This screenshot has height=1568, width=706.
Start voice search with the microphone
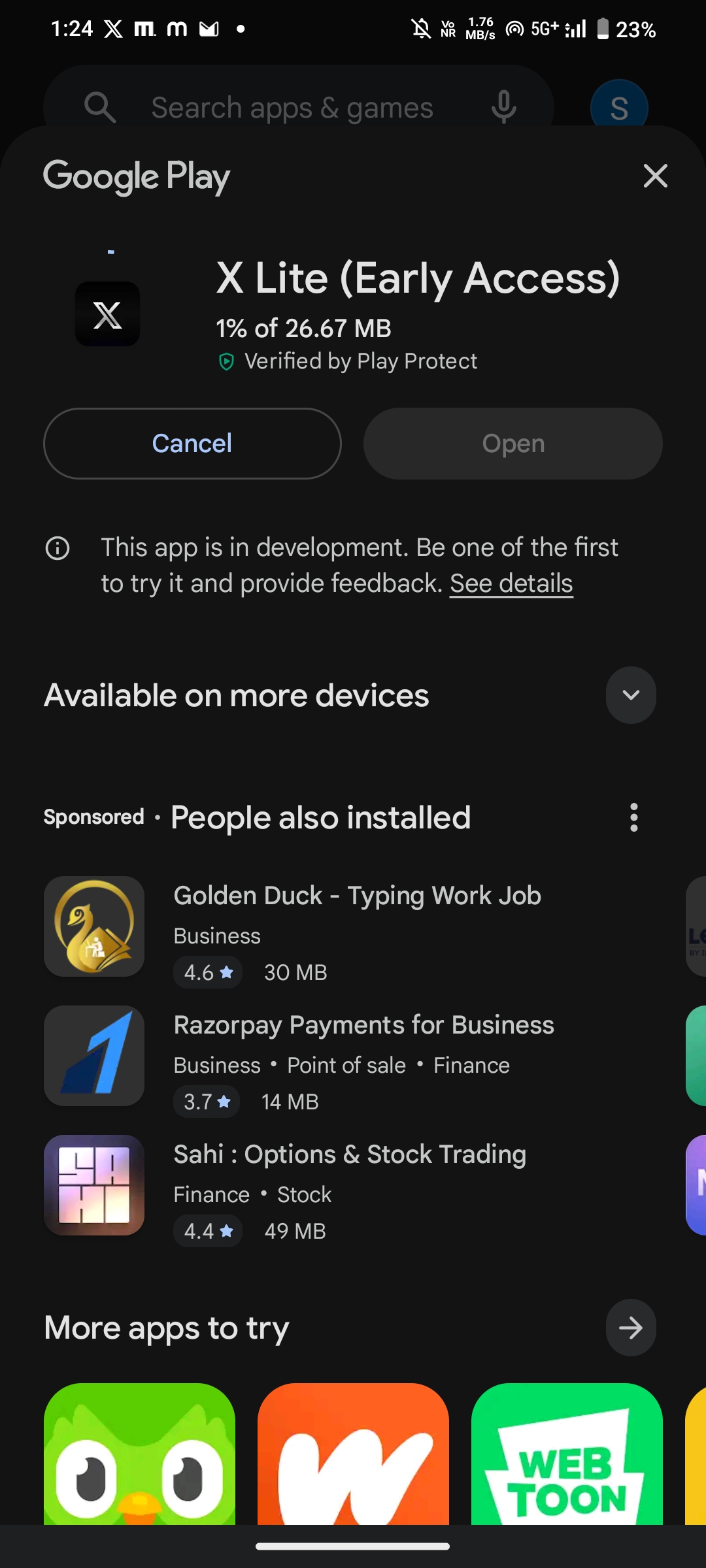tap(503, 108)
